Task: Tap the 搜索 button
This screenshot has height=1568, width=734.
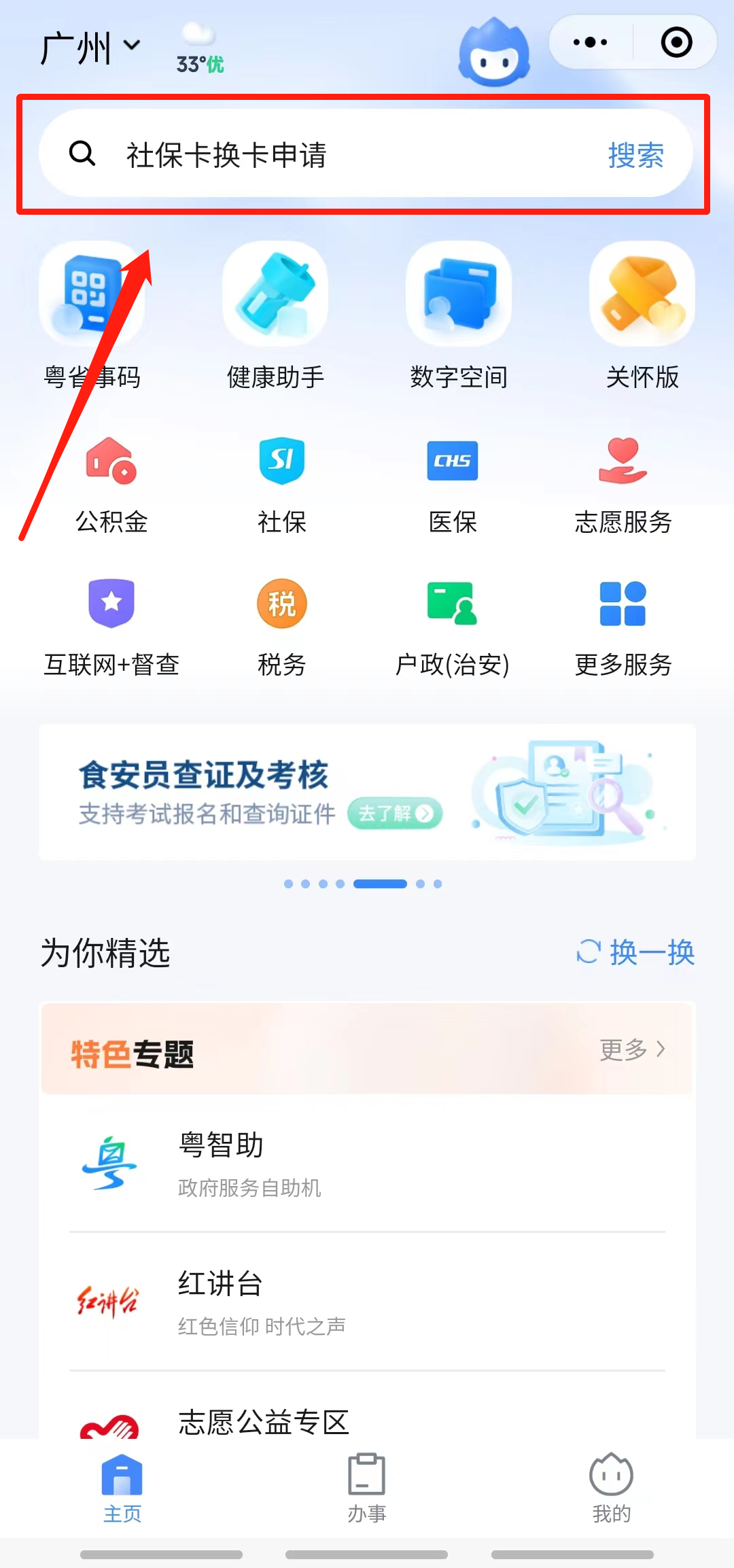Action: (635, 155)
